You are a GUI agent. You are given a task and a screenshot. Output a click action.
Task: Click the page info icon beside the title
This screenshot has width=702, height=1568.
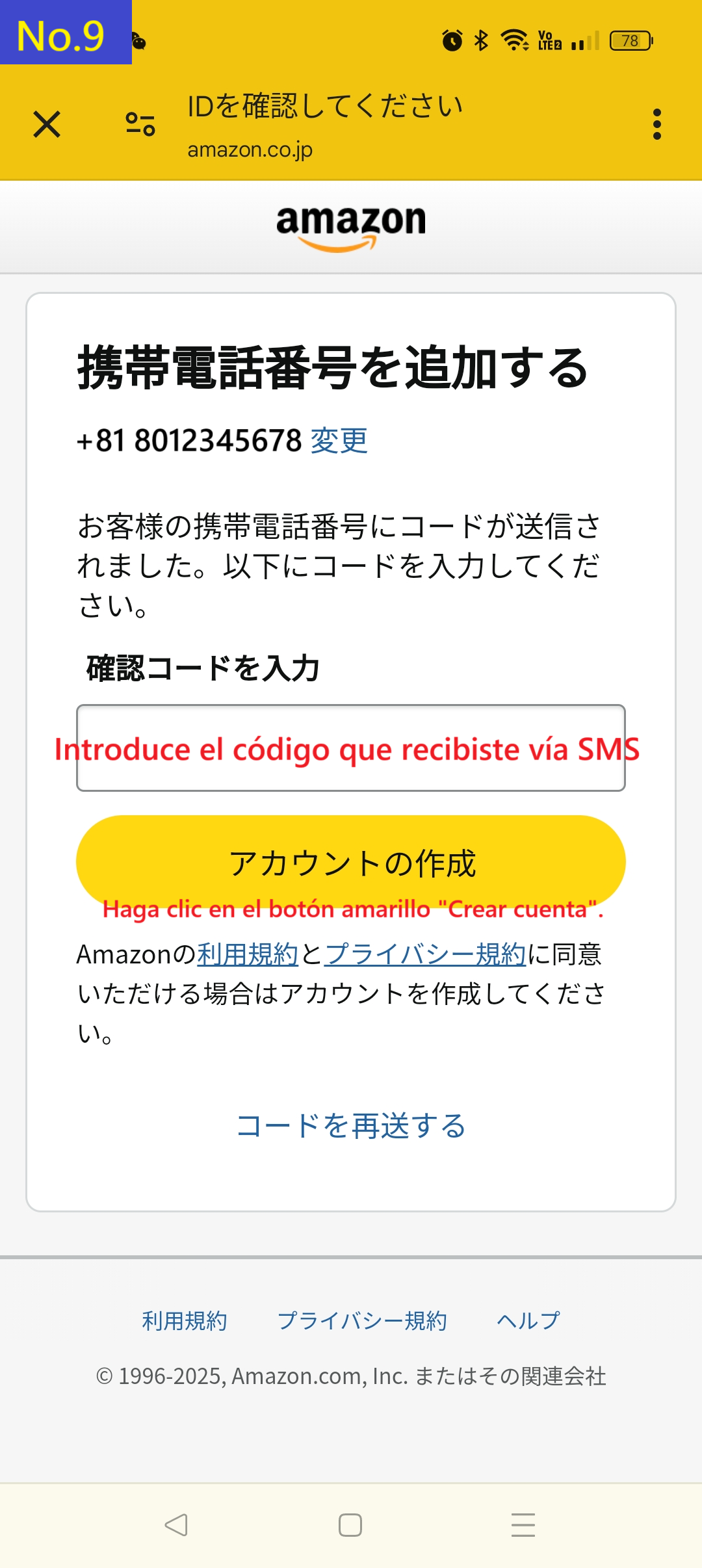[138, 124]
